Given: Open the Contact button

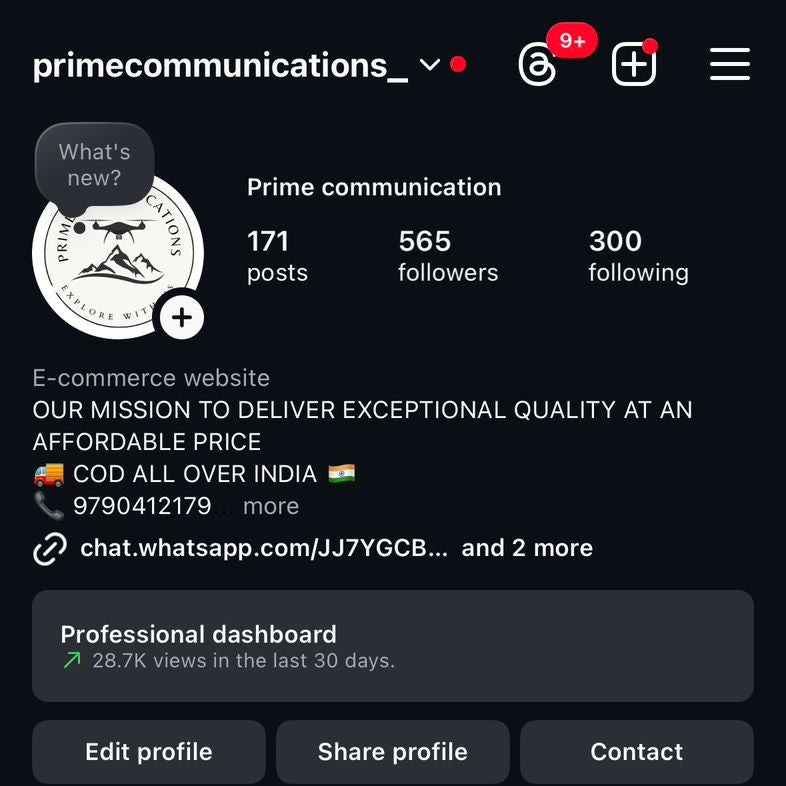Looking at the screenshot, I should [x=636, y=752].
